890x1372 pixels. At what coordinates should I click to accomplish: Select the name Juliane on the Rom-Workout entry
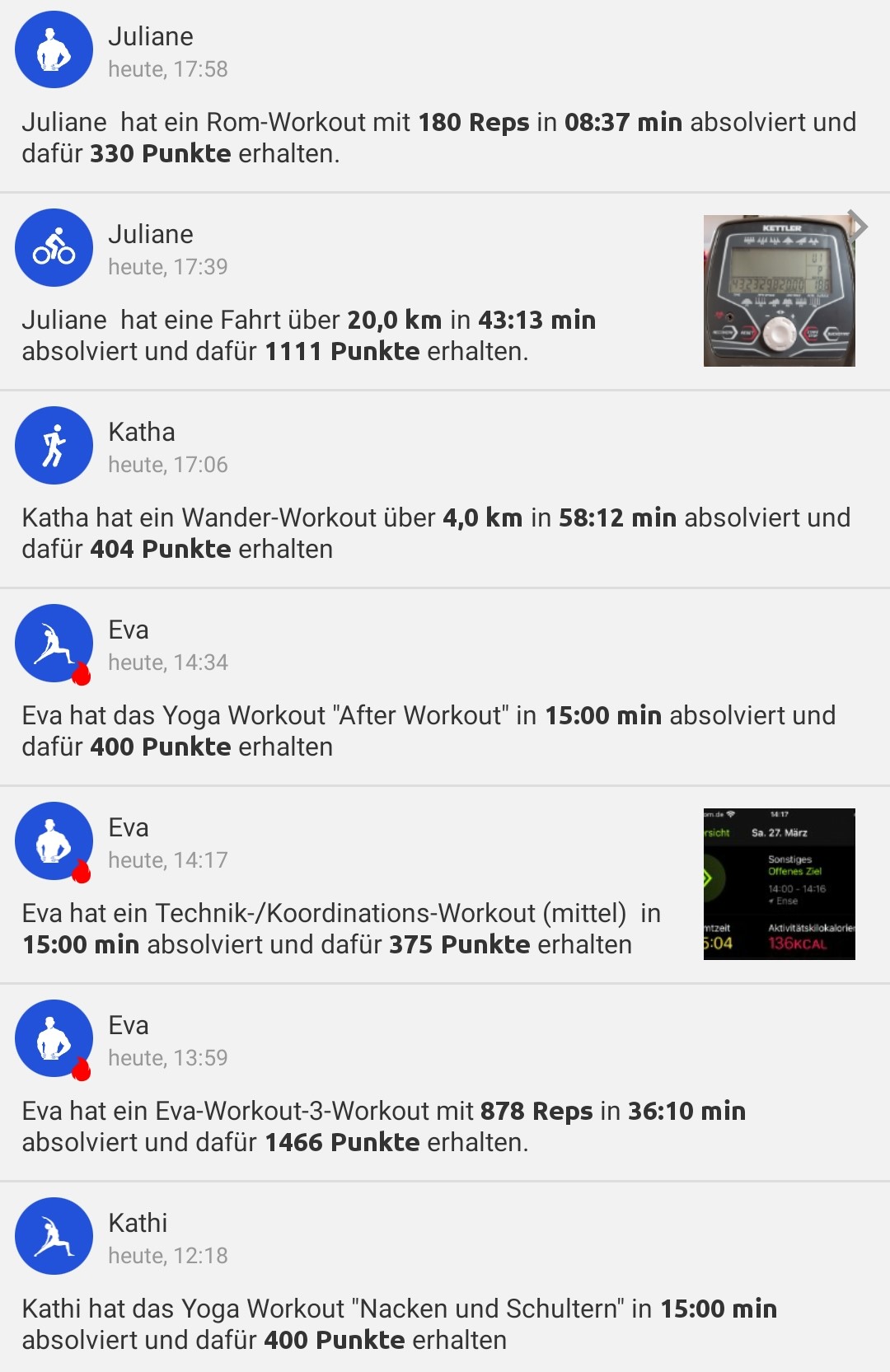(x=152, y=36)
